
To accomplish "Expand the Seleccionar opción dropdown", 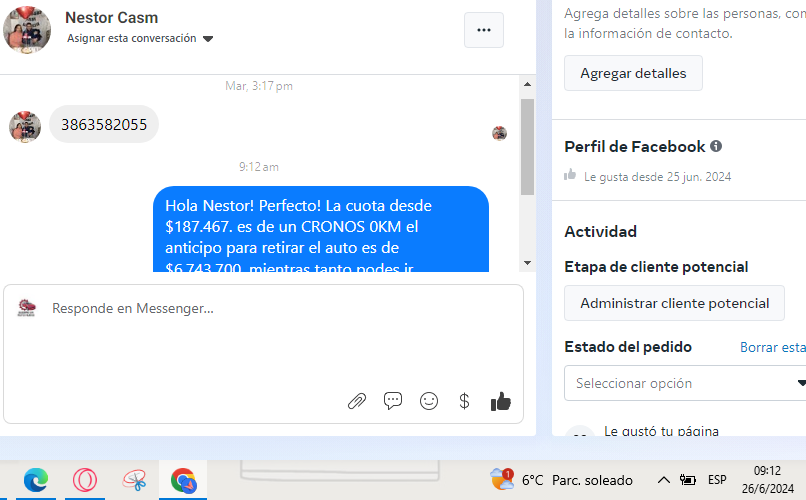I will (x=685, y=383).
